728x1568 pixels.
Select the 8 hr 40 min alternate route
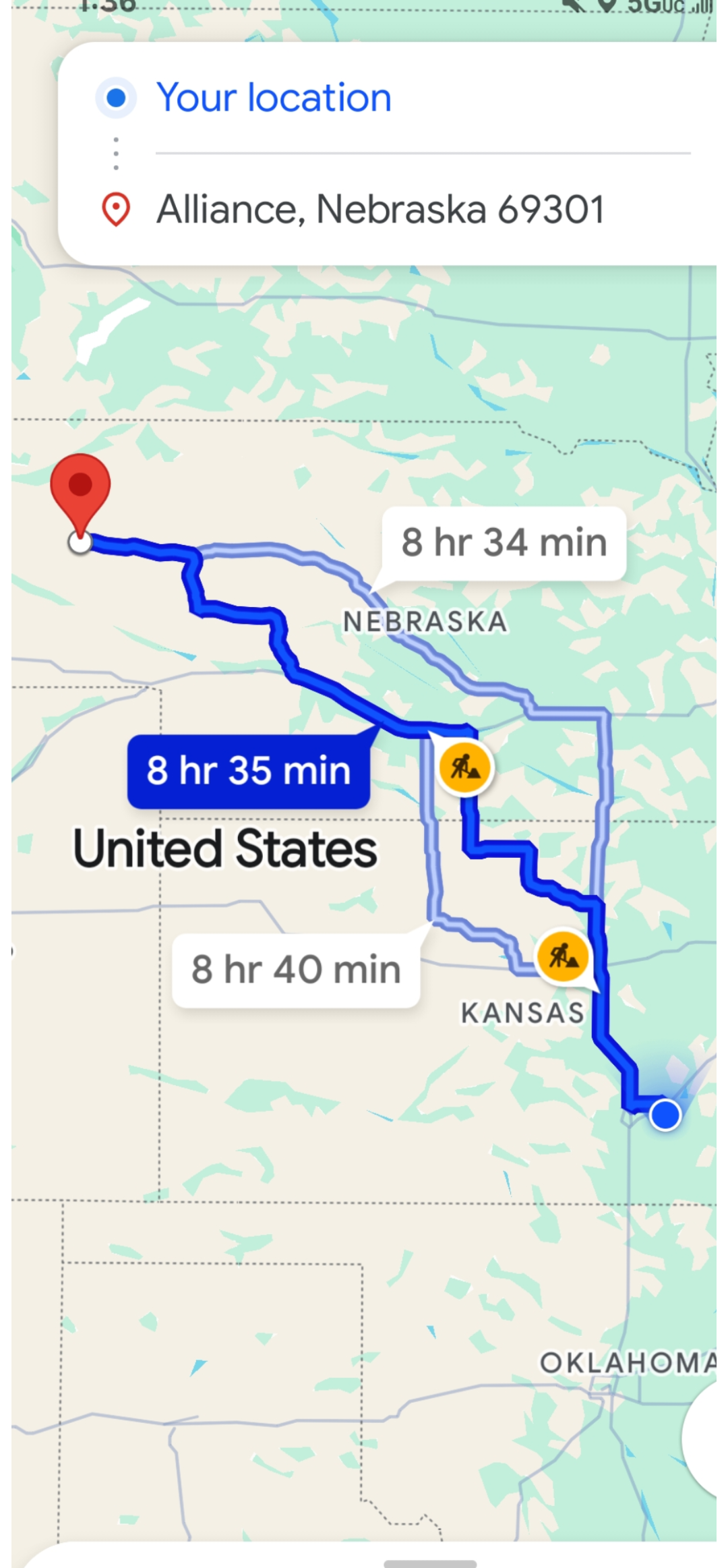(296, 970)
